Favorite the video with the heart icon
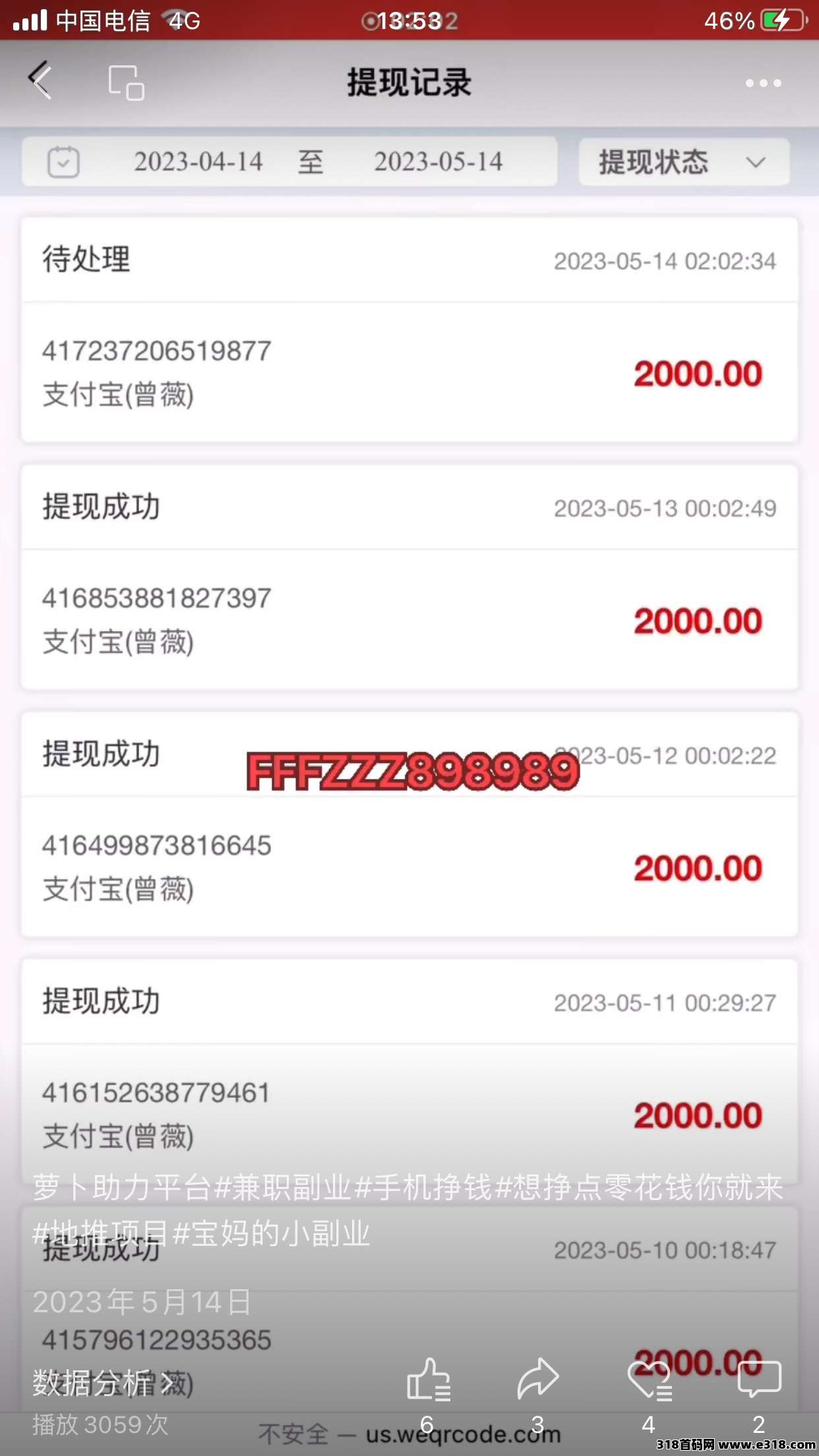Image resolution: width=819 pixels, height=1456 pixels. (649, 1380)
